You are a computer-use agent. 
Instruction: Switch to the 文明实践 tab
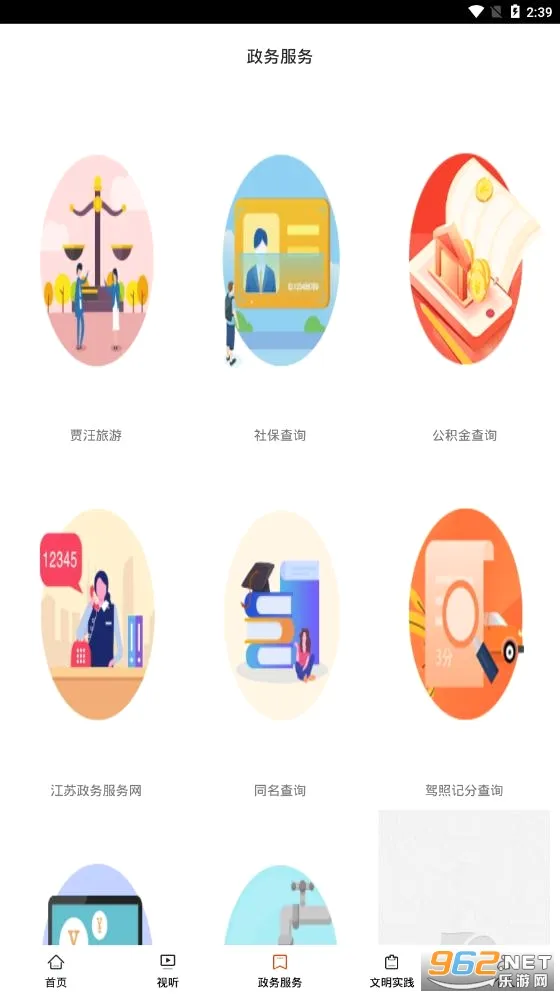(392, 970)
